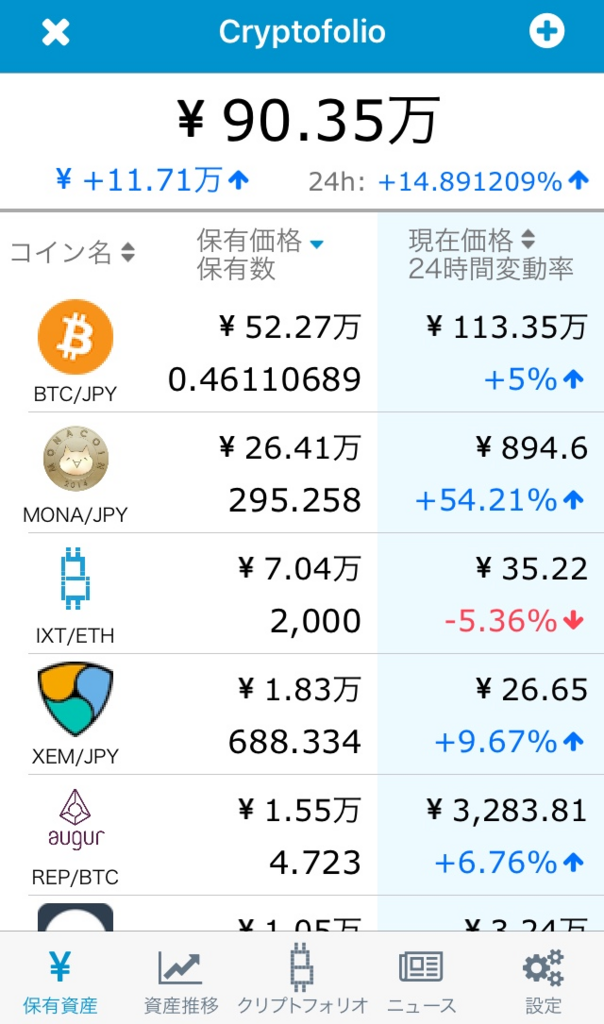The height and width of the screenshot is (1024, 604).
Task: Add a new coin with plus icon
Action: click(x=547, y=31)
